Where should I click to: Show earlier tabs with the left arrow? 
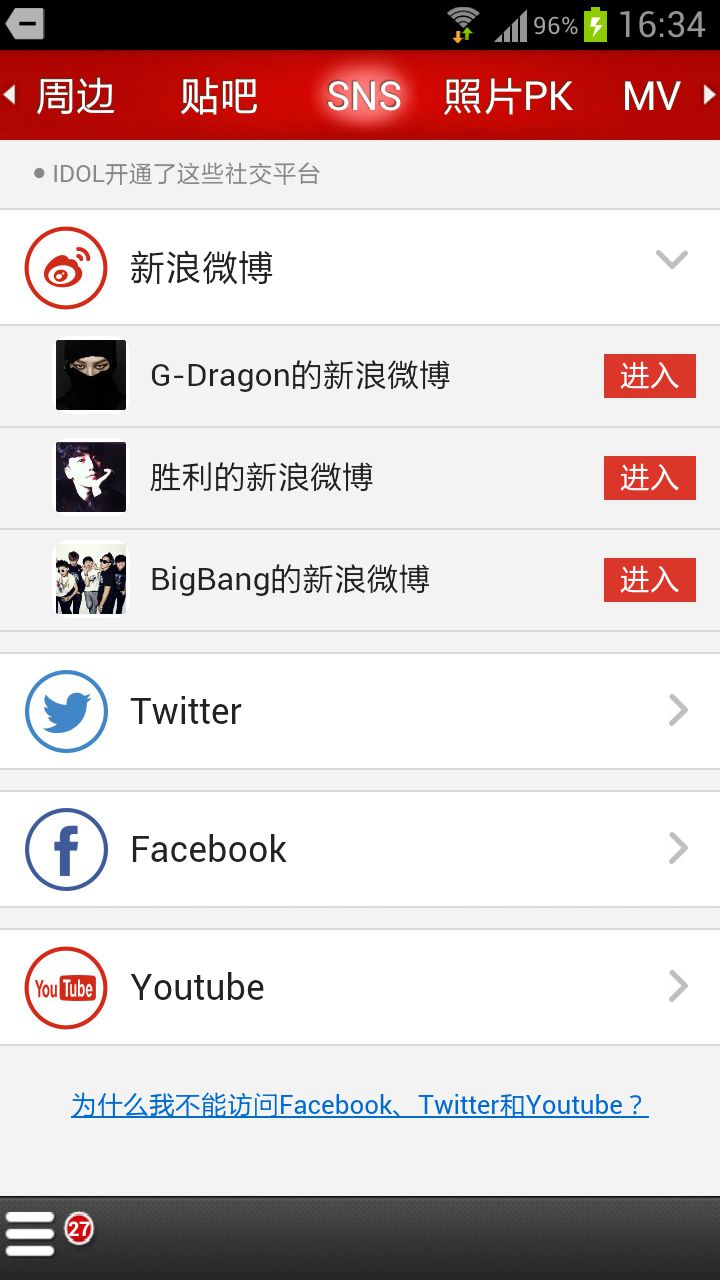pos(10,96)
